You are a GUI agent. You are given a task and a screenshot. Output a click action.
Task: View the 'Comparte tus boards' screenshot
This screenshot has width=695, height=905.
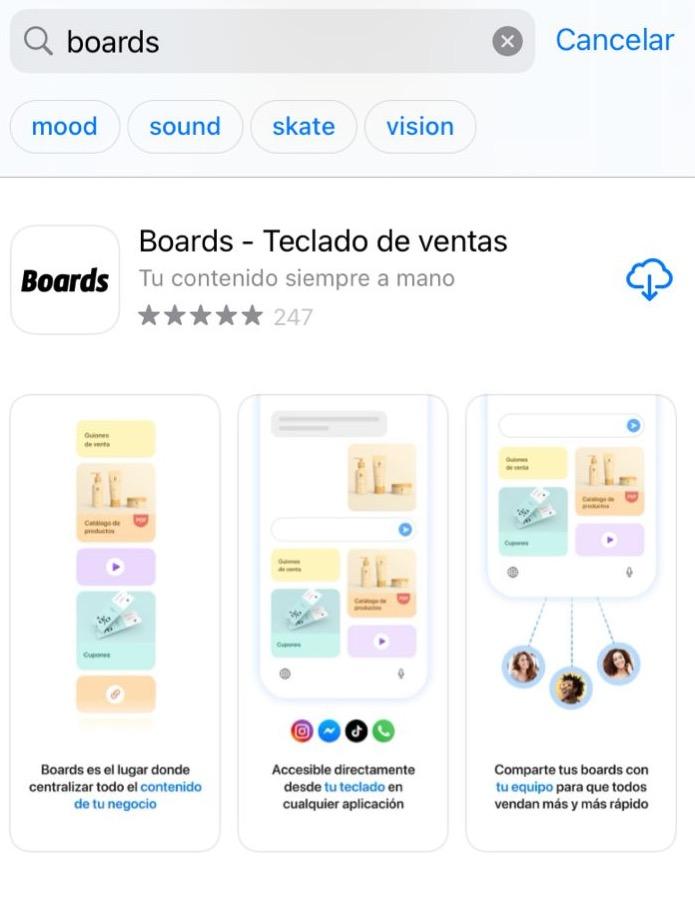point(571,623)
